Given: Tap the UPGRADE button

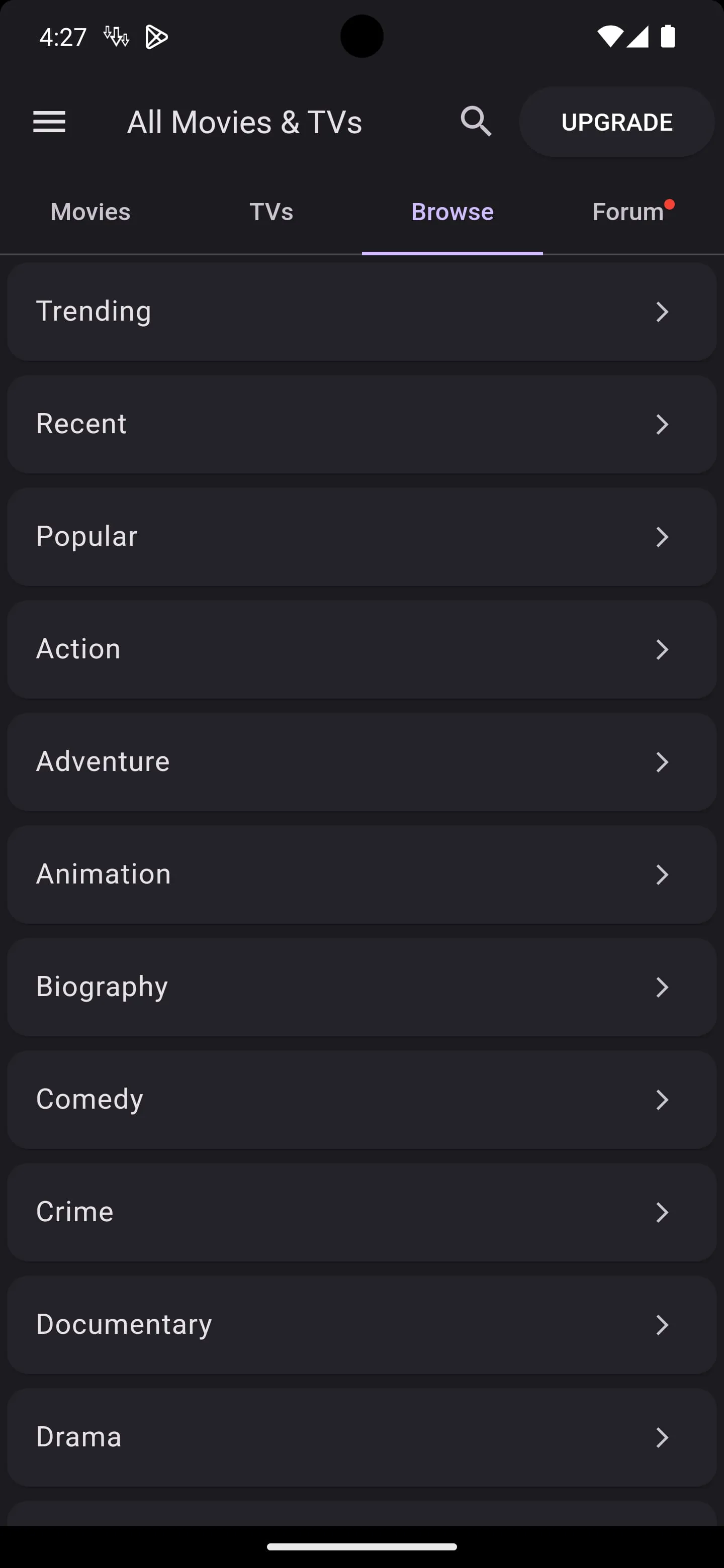Looking at the screenshot, I should pyautogui.click(x=616, y=122).
